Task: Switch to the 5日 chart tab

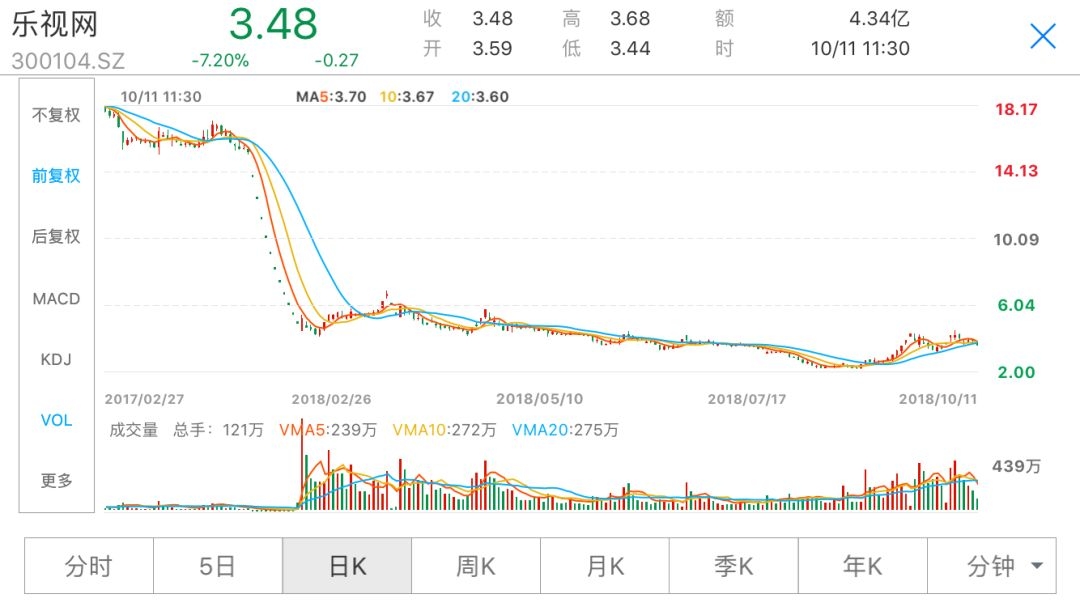Action: click(x=218, y=567)
